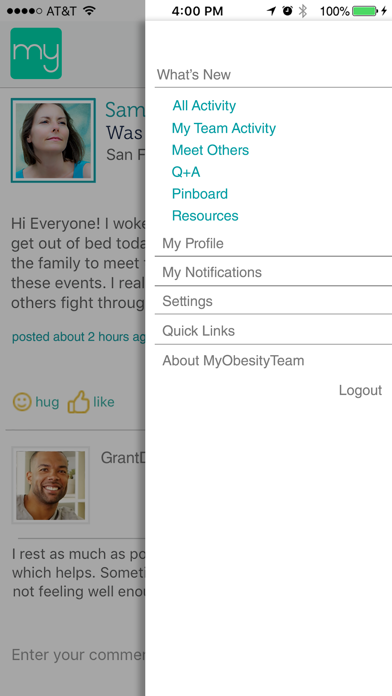The height and width of the screenshot is (696, 392).
Task: Open Settings
Action: coord(273,301)
